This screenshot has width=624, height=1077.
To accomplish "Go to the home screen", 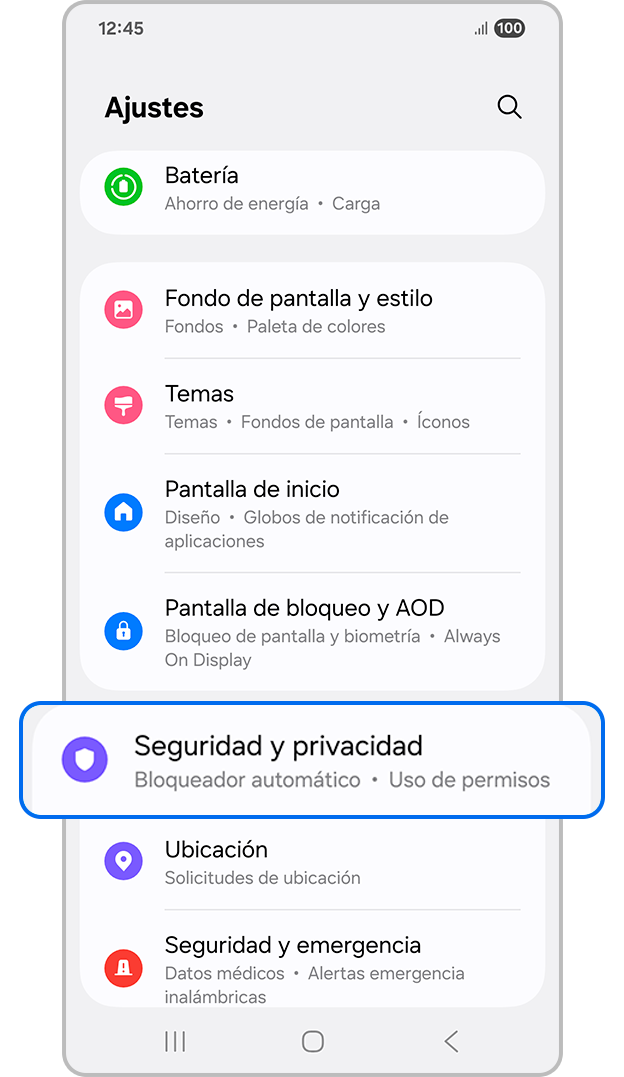I will (x=312, y=1042).
